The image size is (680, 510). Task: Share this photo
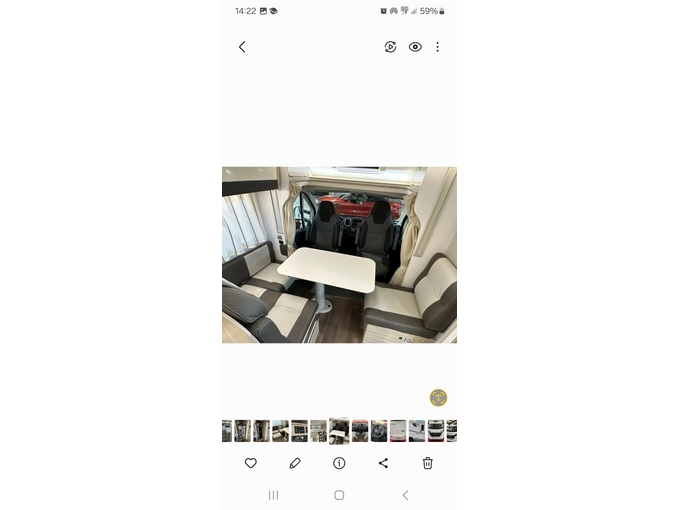(383, 463)
